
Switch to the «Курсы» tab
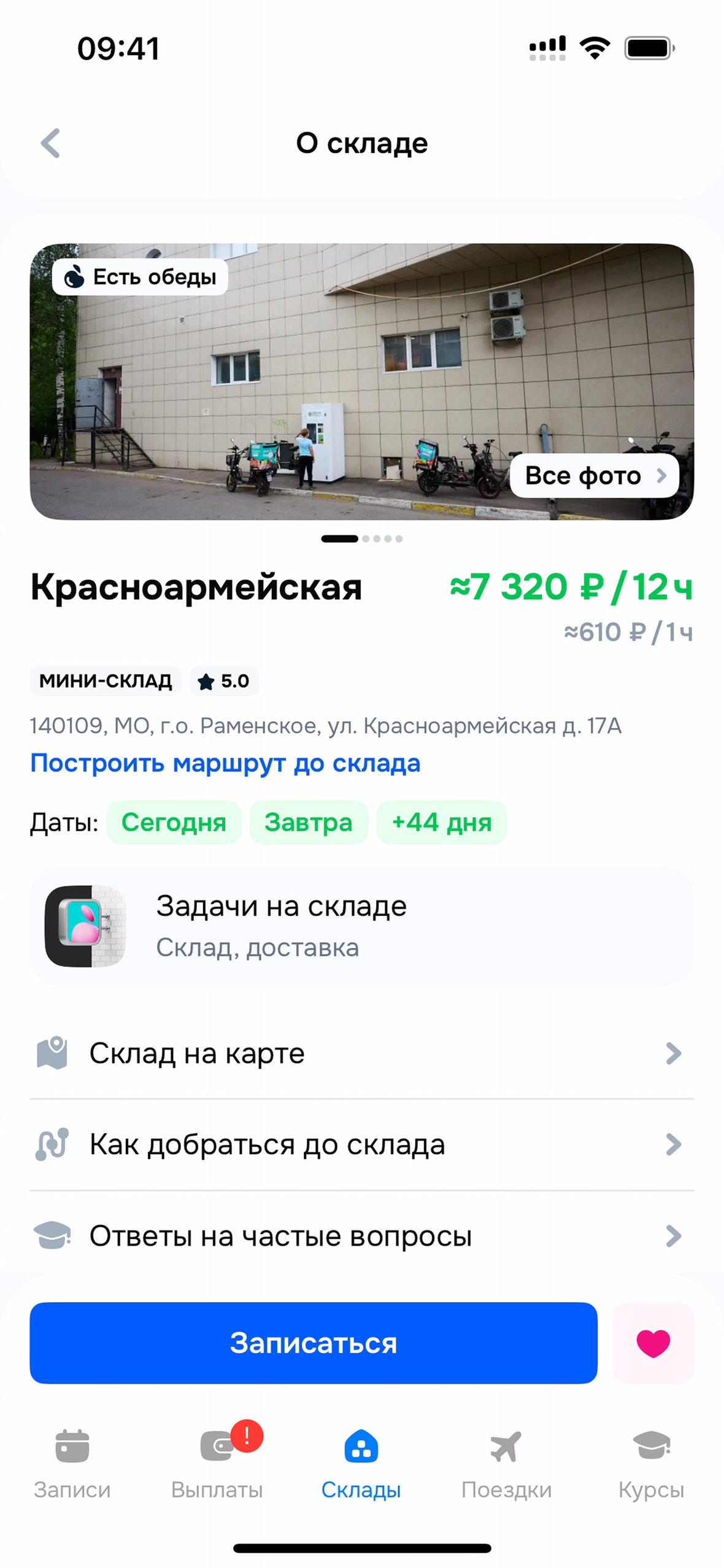(651, 1464)
